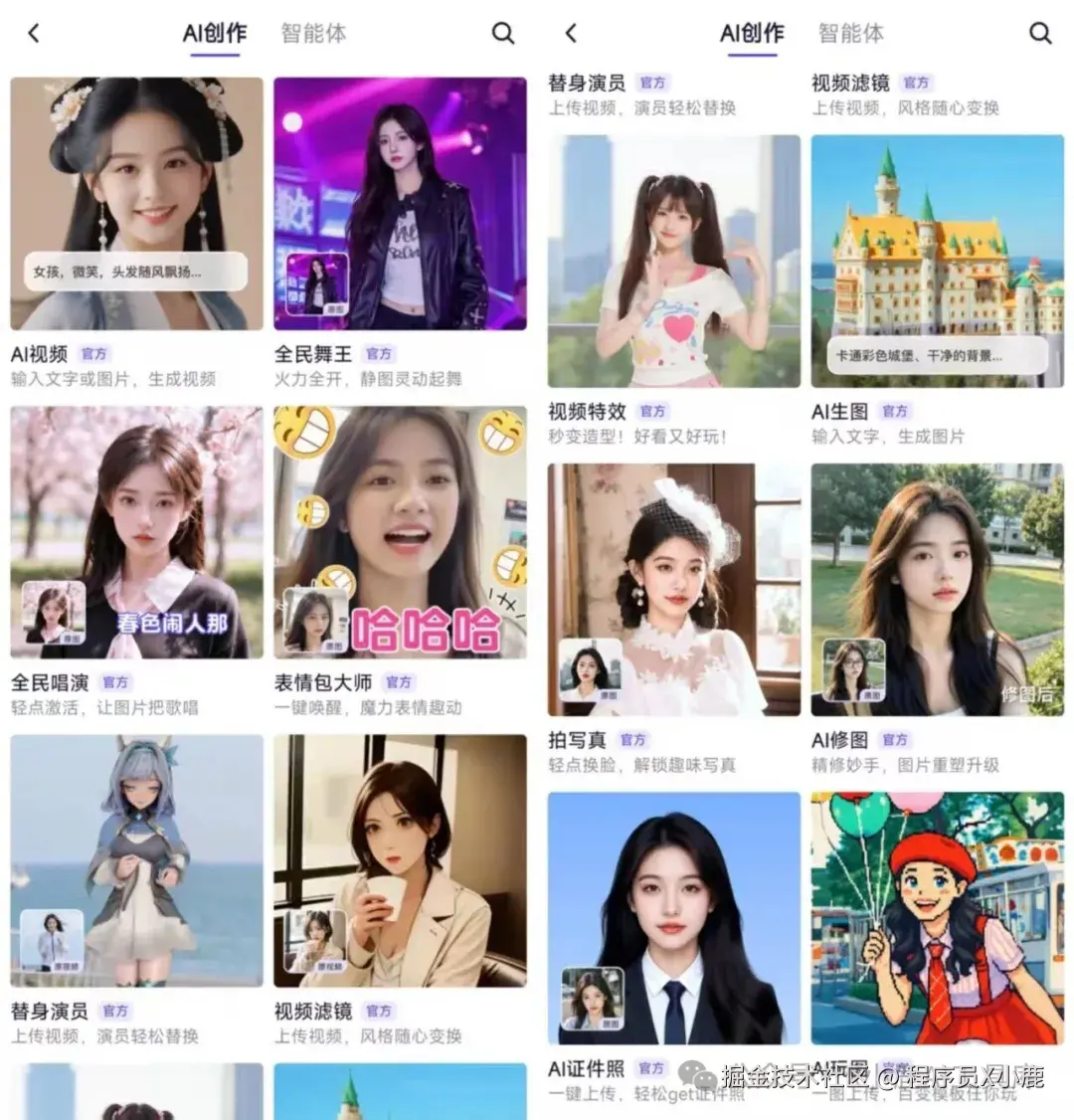The image size is (1074, 1120).
Task: Open the 表情包大师 meme maker
Action: tap(398, 532)
